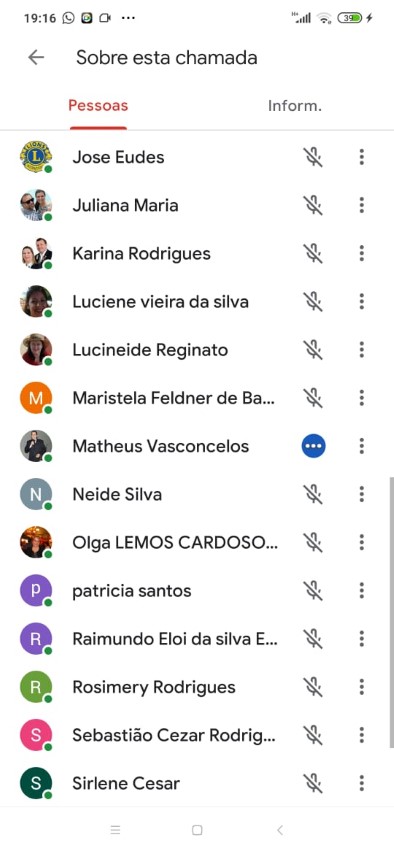Open Raimundo Eloi da silva's overflow menu

pyautogui.click(x=361, y=639)
